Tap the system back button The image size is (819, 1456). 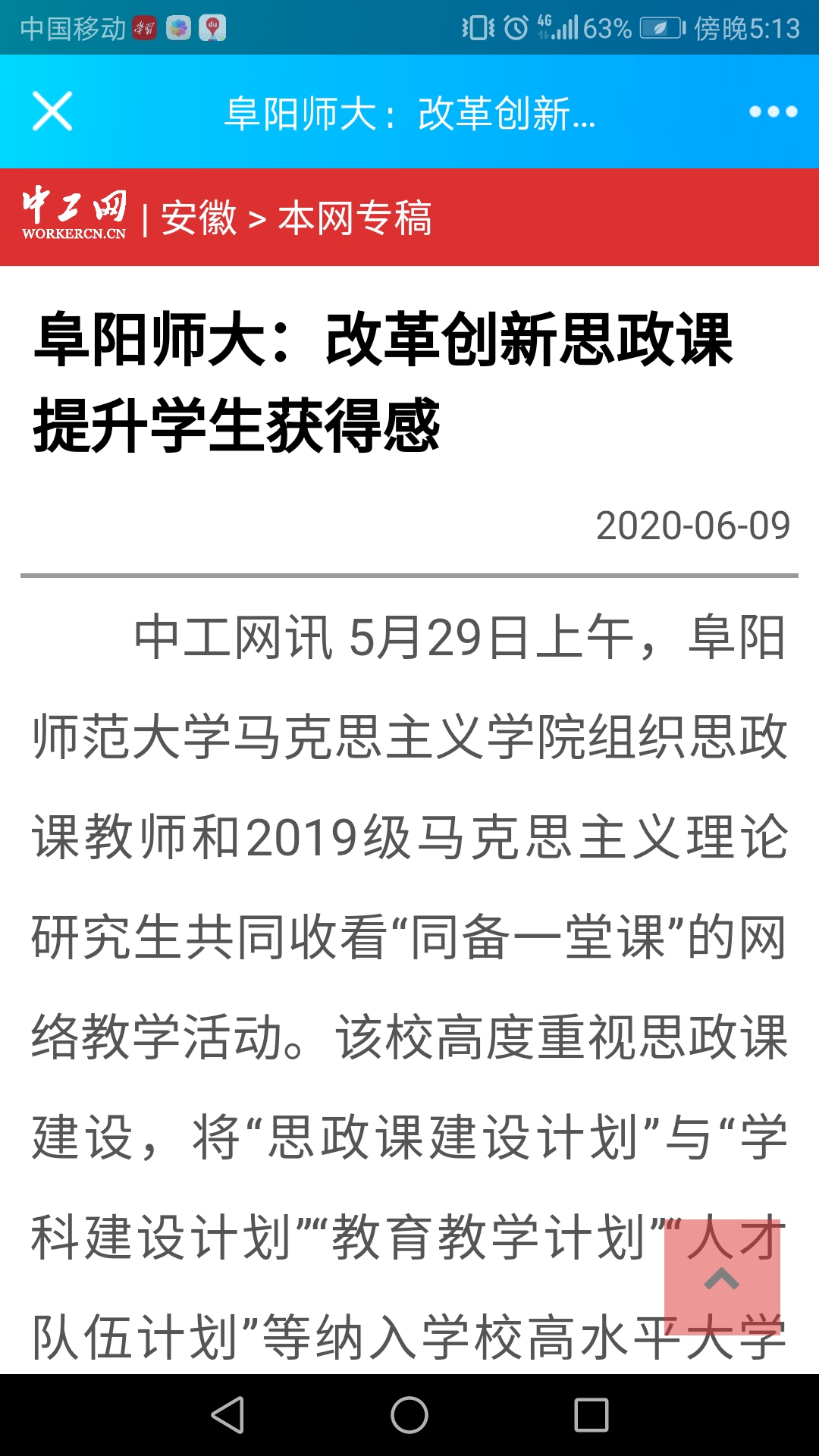tap(227, 1415)
